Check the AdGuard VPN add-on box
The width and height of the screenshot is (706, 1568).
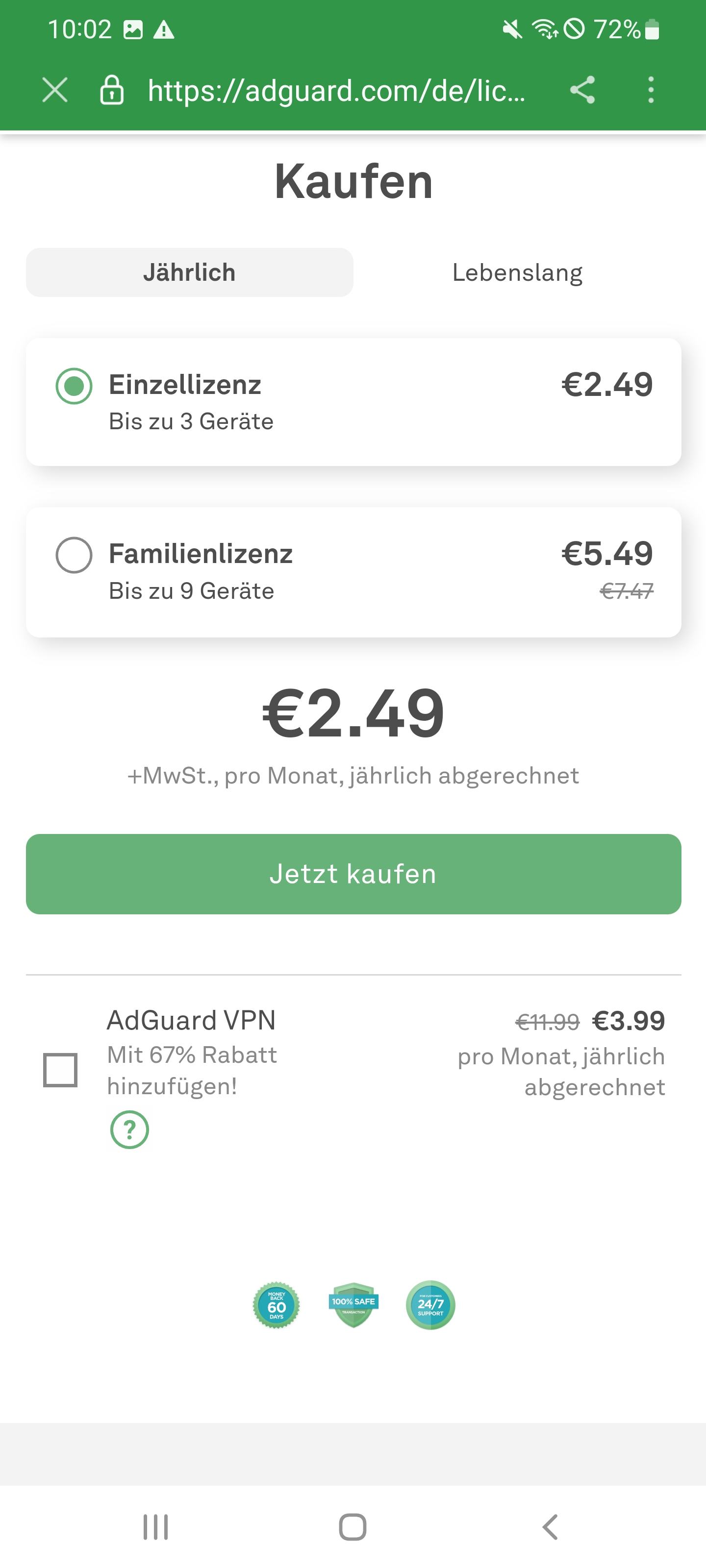(x=60, y=1070)
